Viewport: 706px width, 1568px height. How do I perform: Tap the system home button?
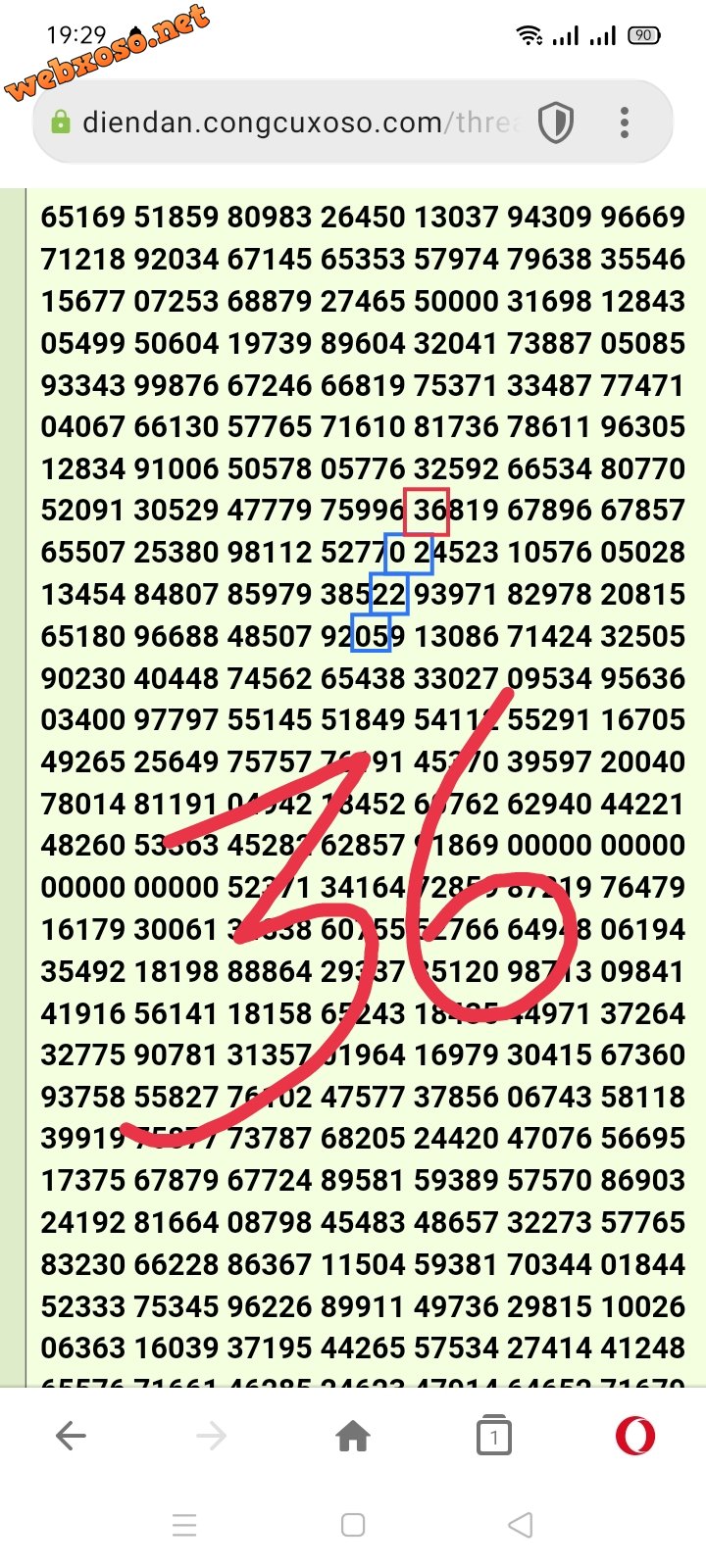353,1525
